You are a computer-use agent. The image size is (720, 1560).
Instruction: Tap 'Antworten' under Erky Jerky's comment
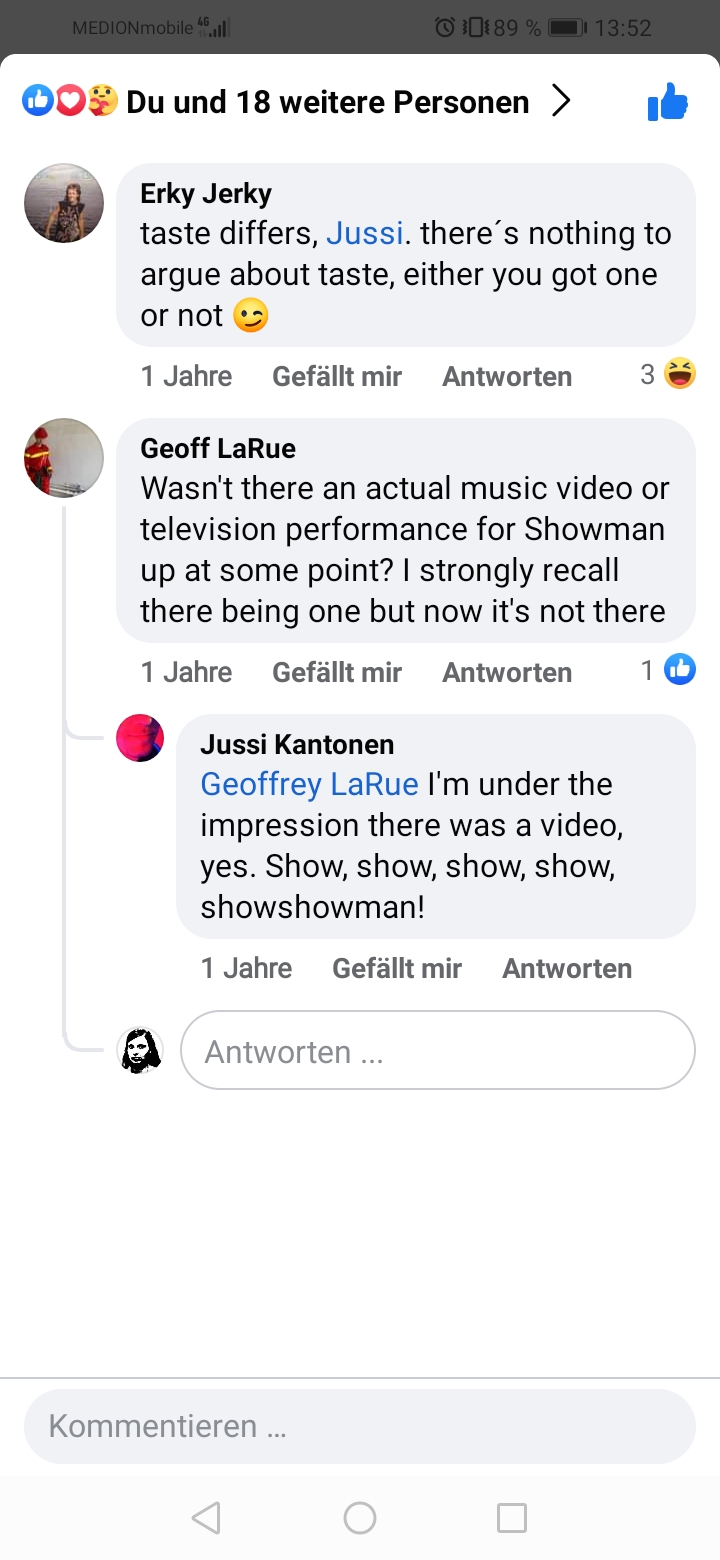click(507, 376)
